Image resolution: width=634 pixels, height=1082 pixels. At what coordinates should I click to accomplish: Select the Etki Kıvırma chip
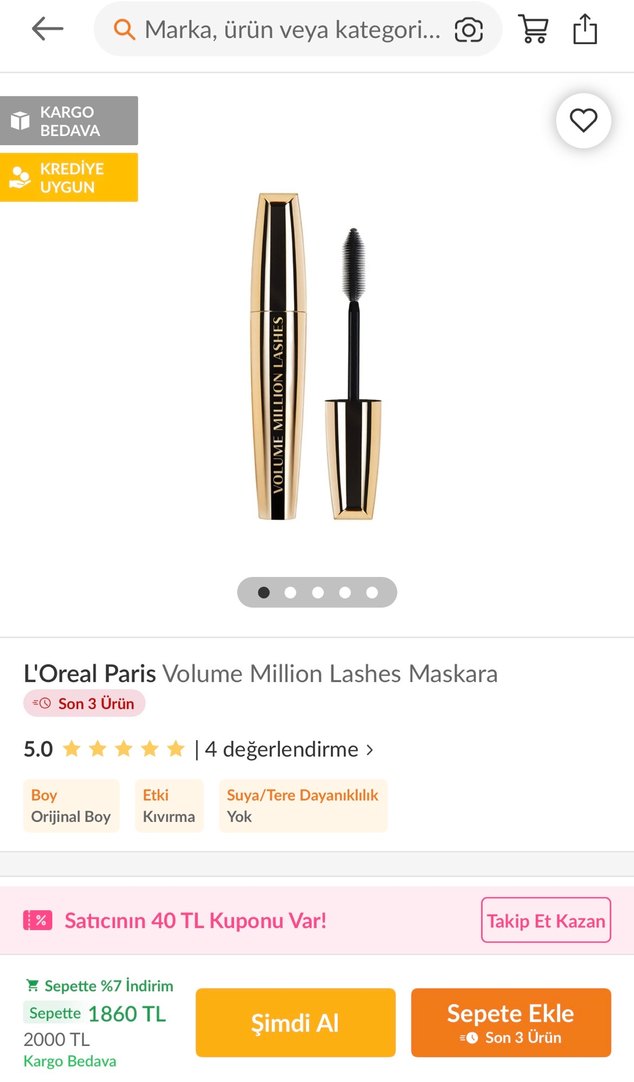pyautogui.click(x=169, y=806)
